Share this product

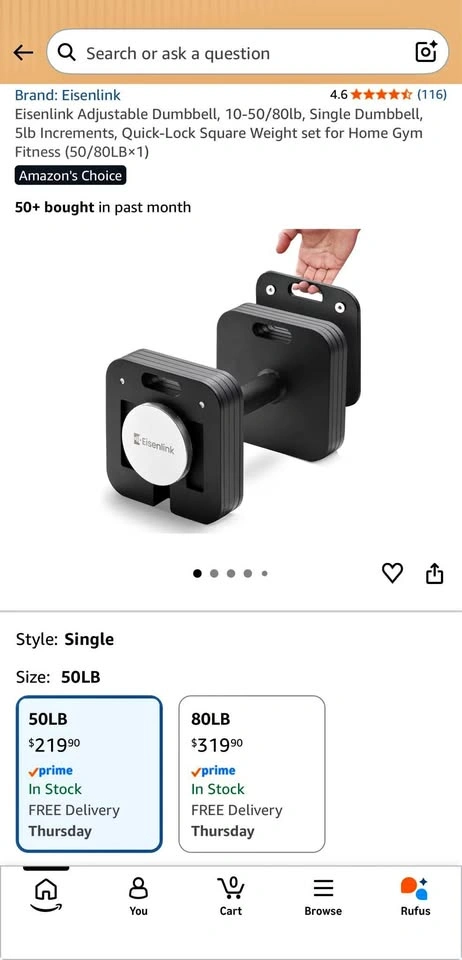click(x=434, y=574)
